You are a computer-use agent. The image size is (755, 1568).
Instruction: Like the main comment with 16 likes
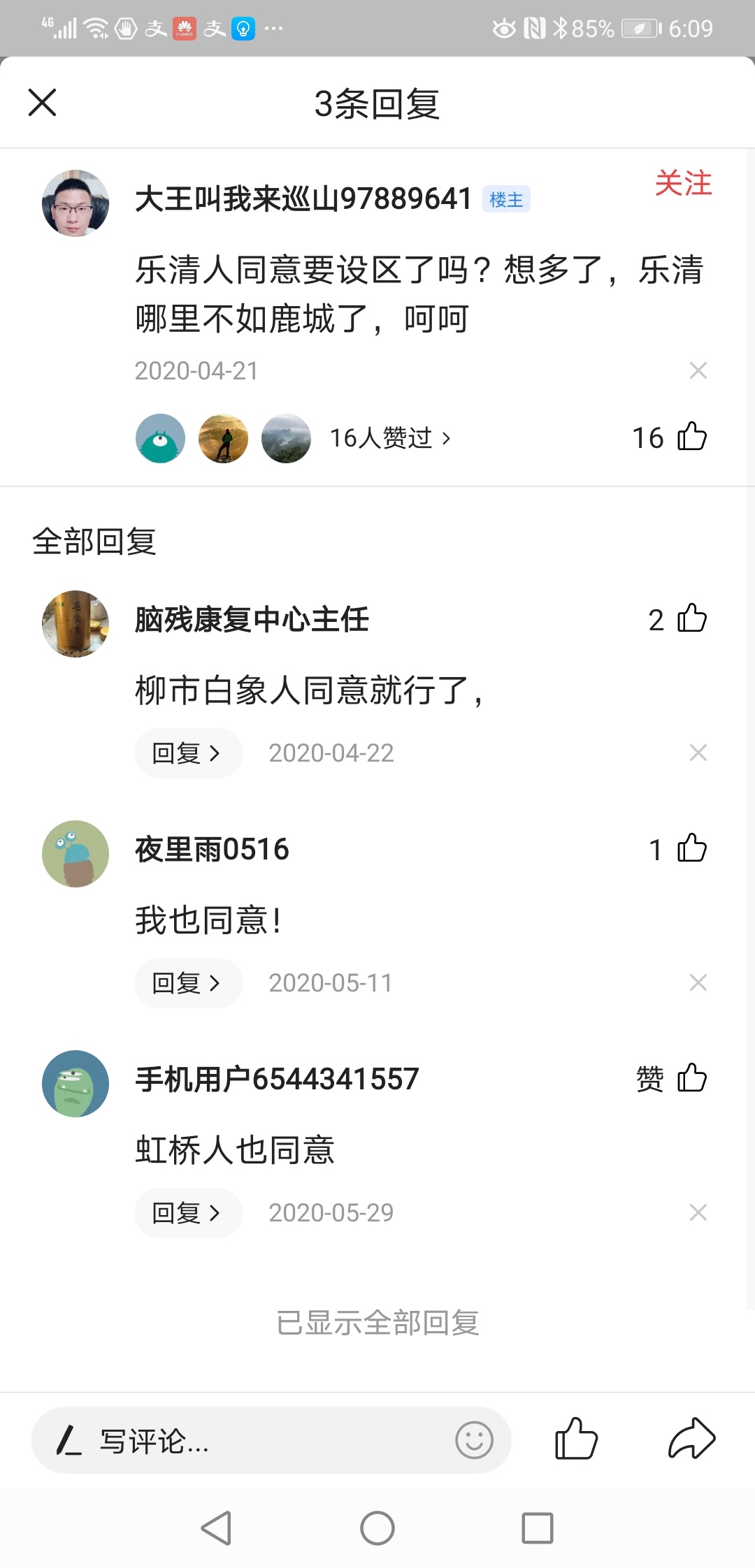click(x=691, y=437)
